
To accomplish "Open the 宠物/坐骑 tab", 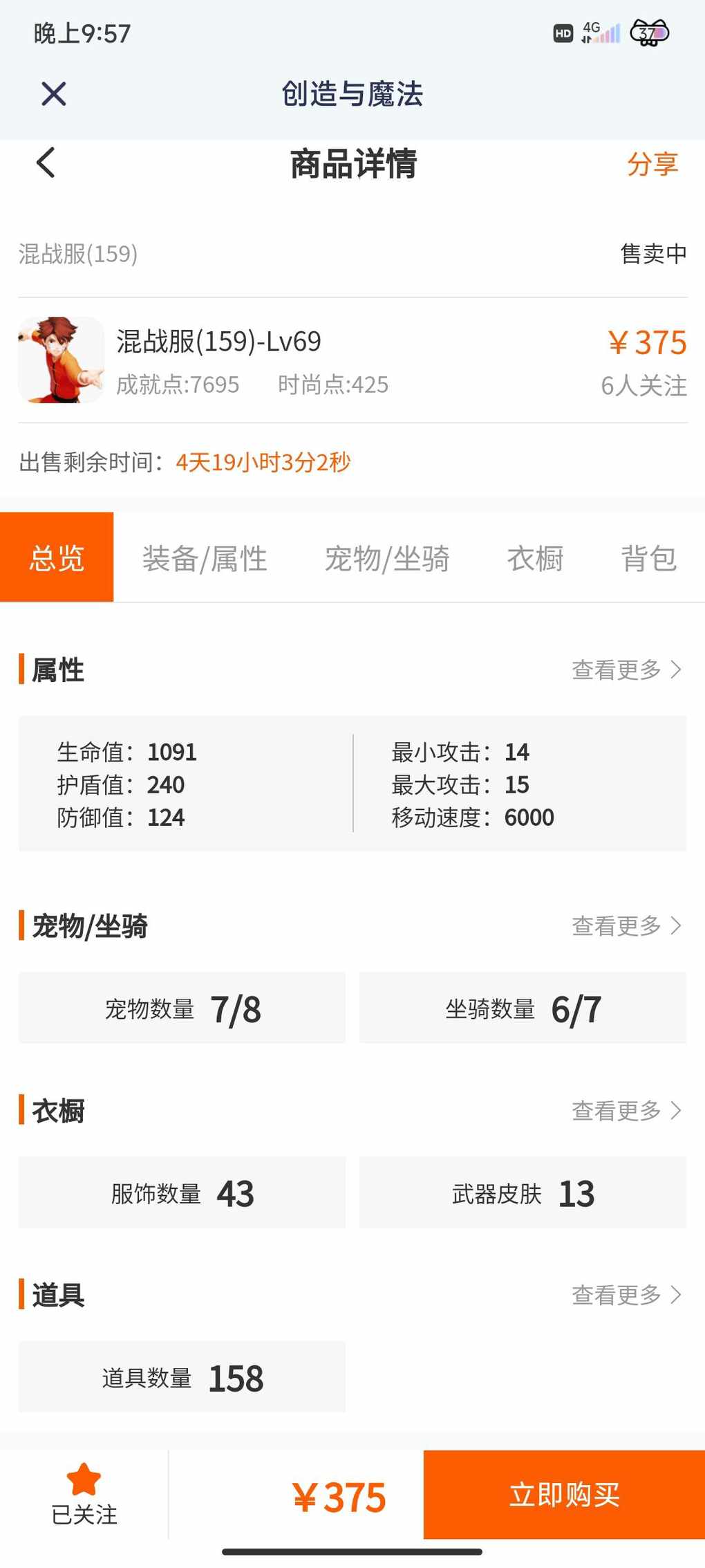I will point(387,558).
